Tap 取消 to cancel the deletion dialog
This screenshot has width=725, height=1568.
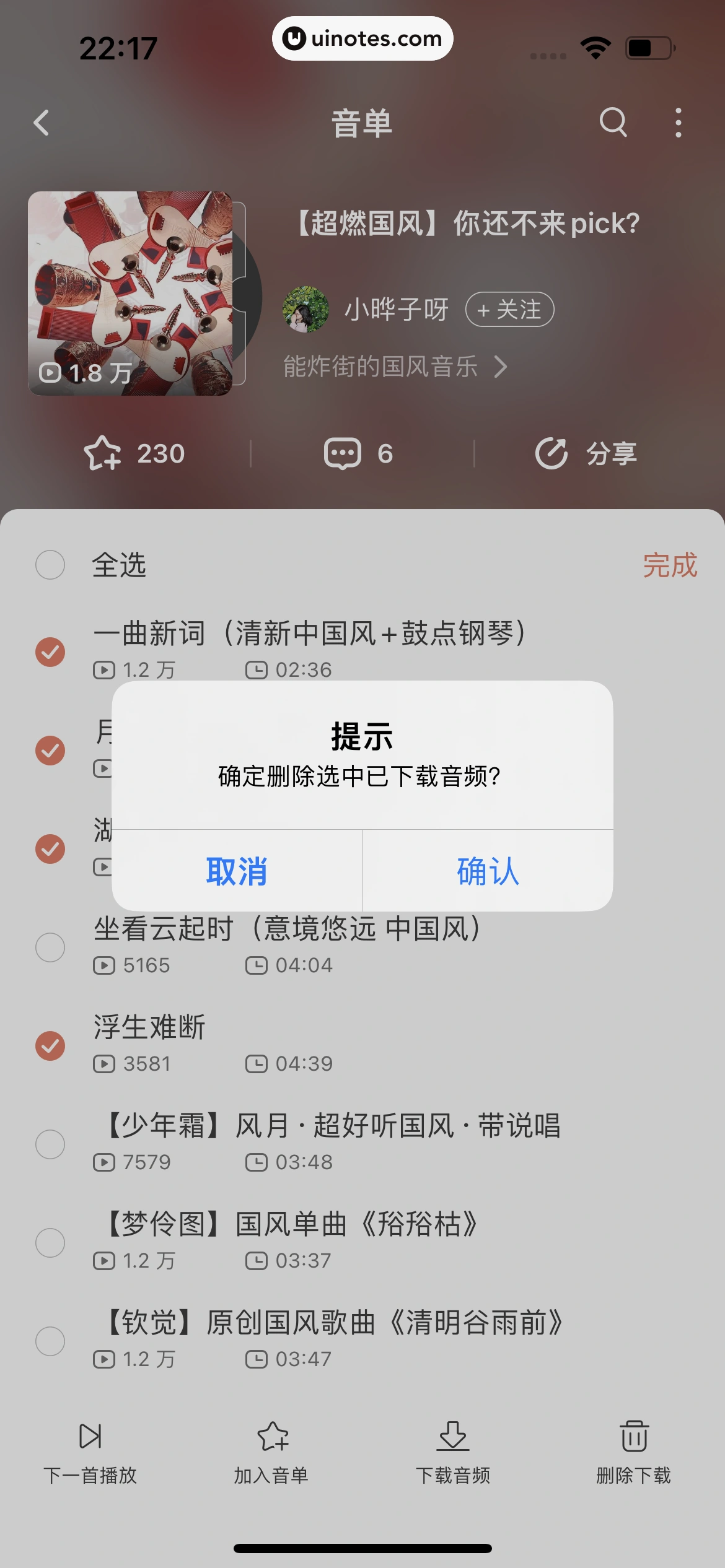pos(237,871)
